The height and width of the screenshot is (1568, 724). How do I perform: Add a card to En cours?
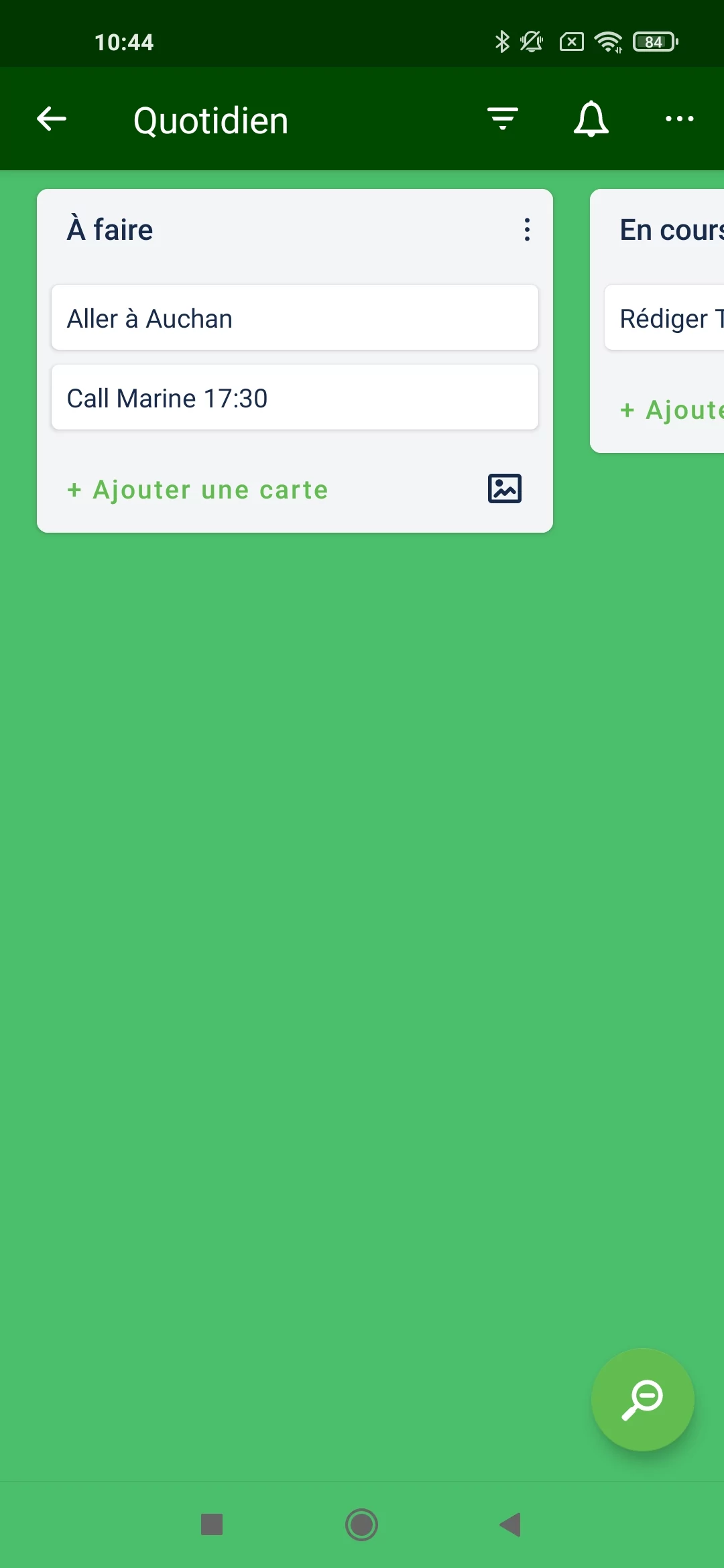click(x=672, y=409)
